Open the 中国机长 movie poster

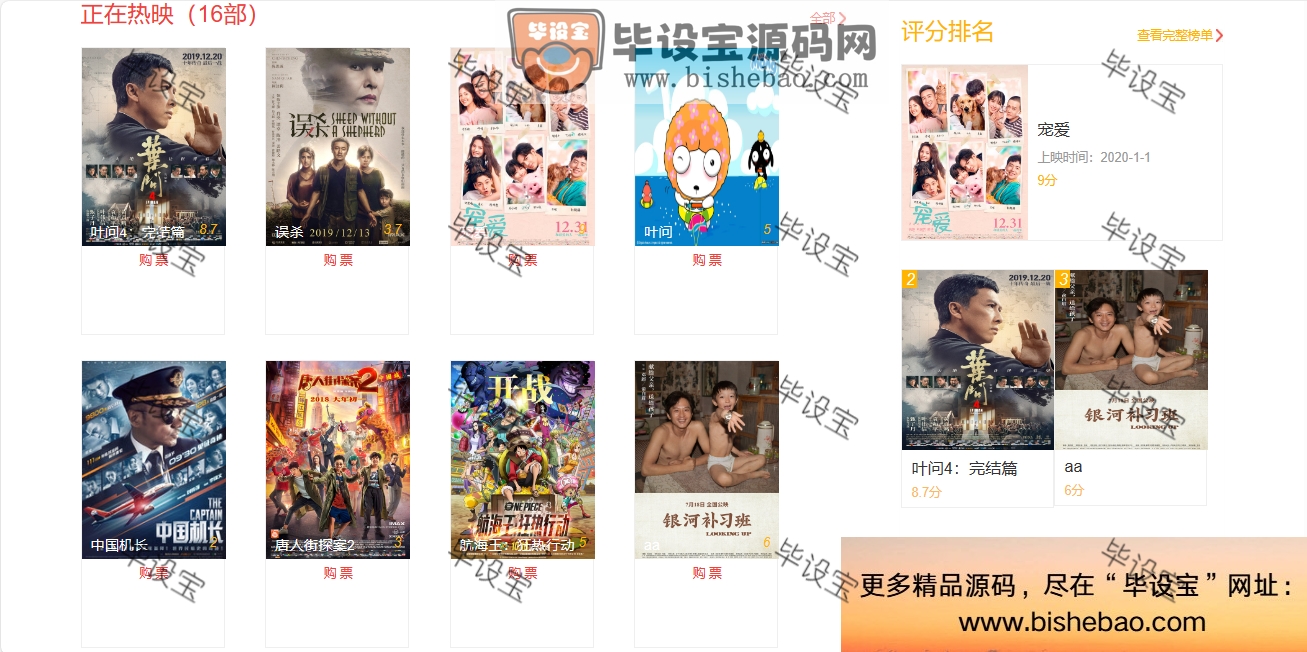[153, 459]
